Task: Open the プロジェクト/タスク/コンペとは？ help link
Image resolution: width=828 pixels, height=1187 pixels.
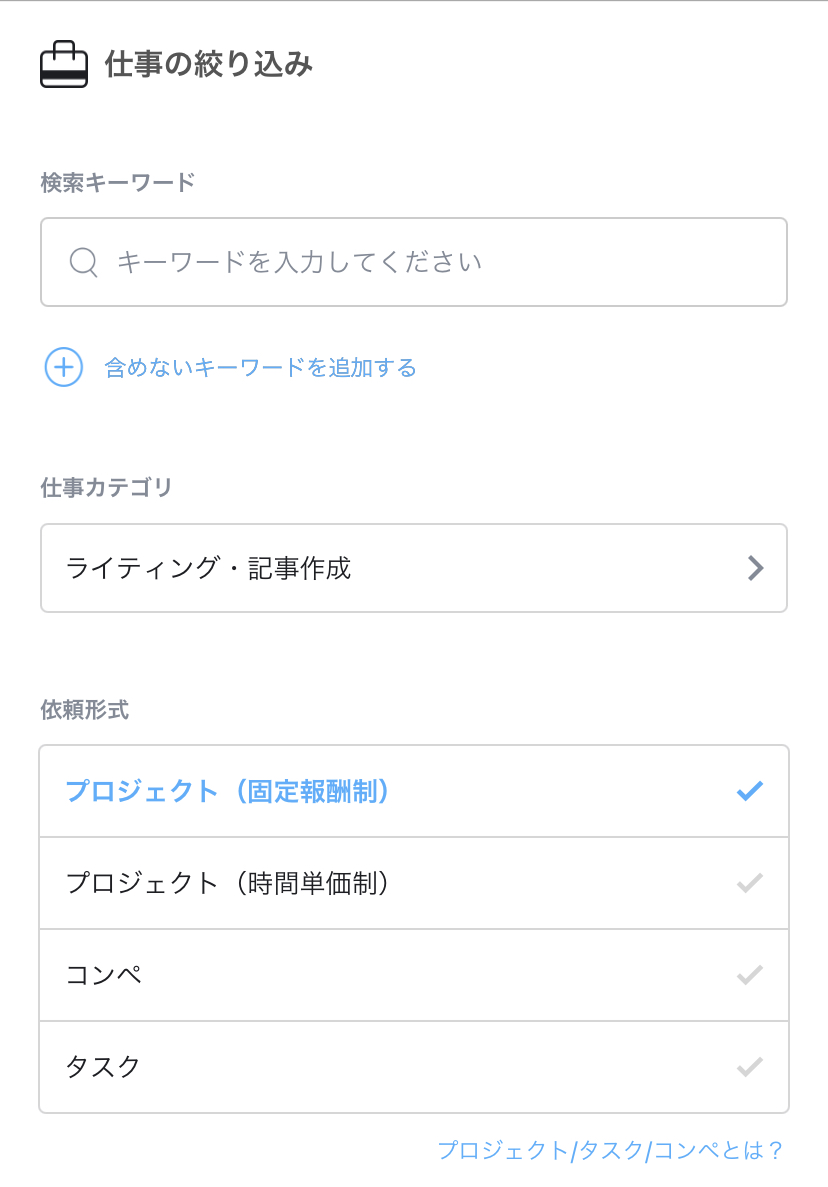Action: 610,1150
